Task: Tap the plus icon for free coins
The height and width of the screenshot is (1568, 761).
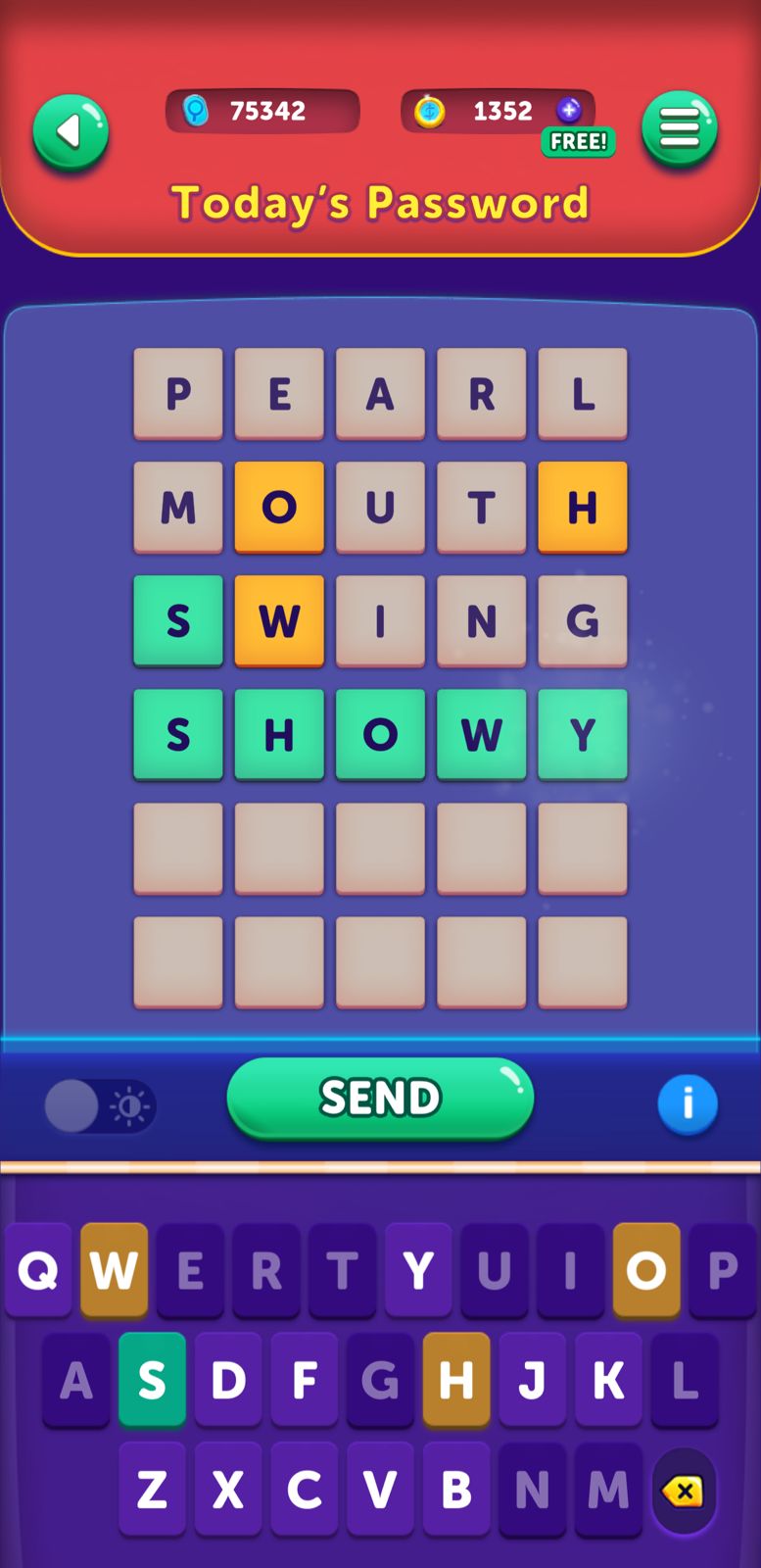Action: click(x=569, y=110)
